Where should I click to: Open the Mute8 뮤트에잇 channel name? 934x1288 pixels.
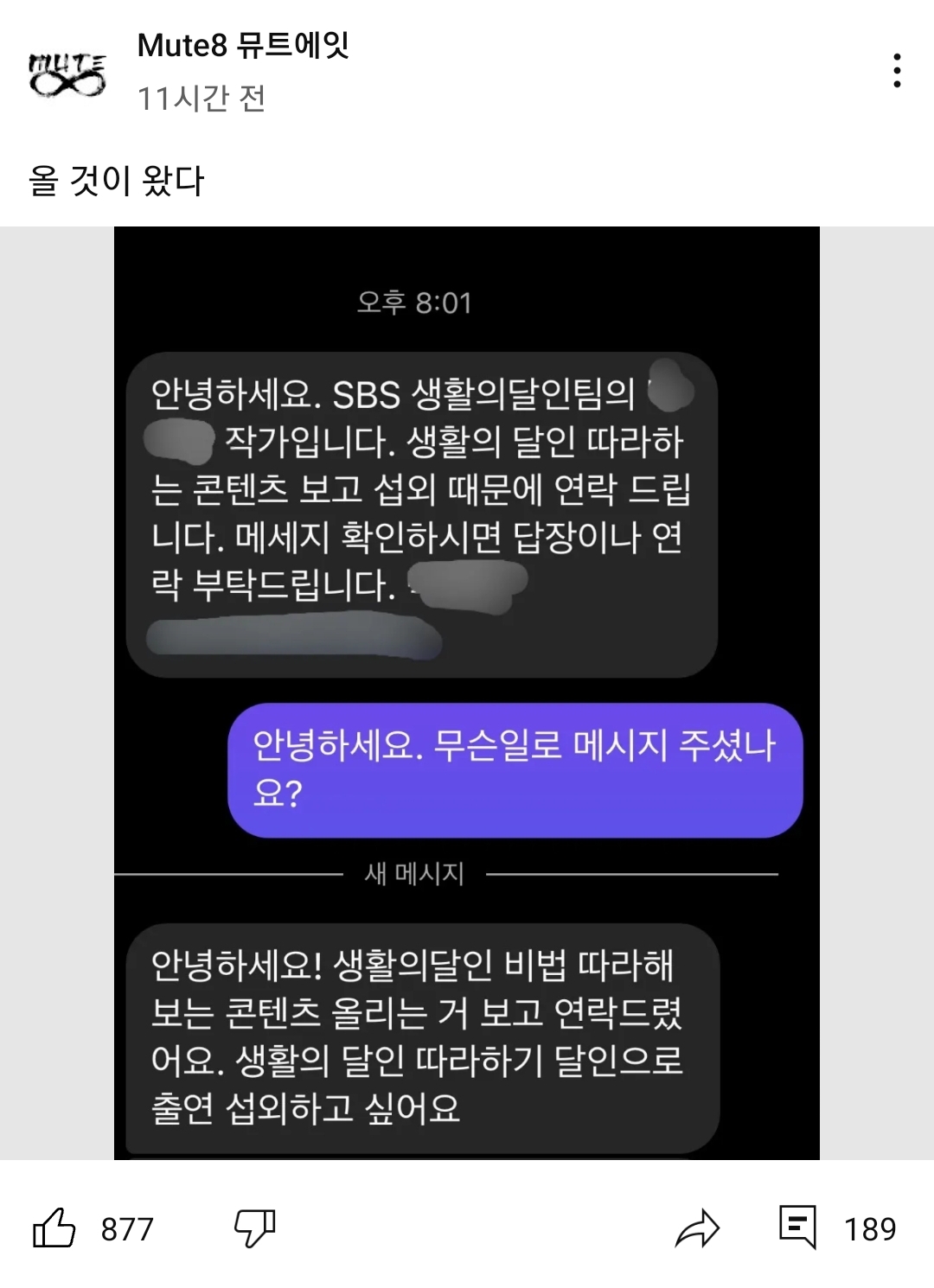tap(243, 45)
